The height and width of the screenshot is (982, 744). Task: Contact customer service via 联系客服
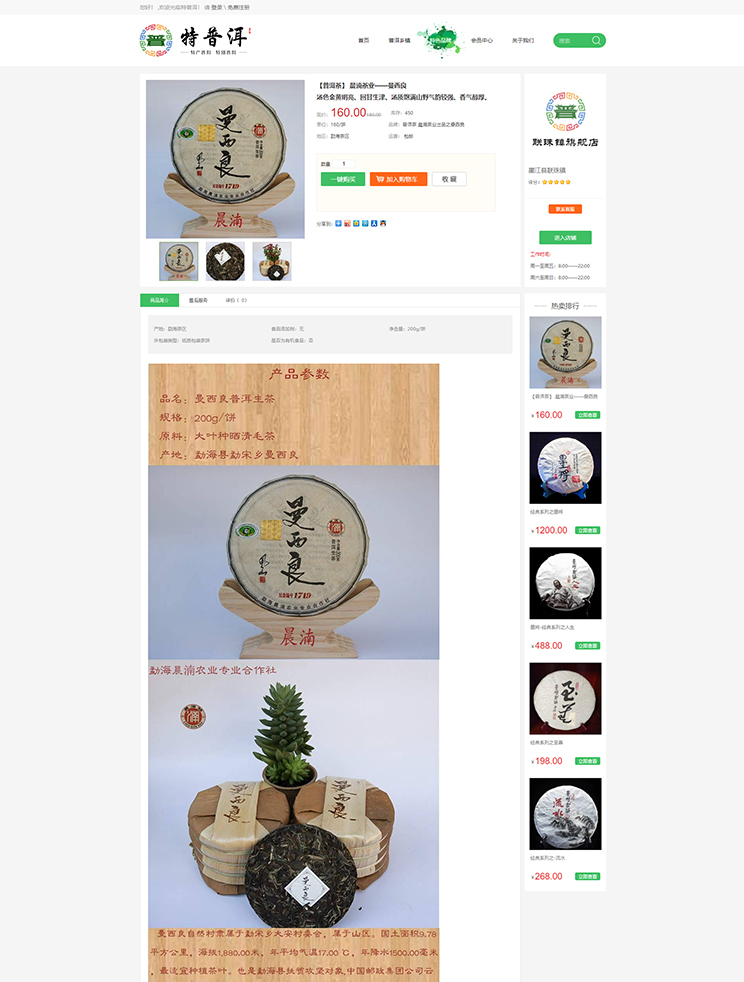pos(565,209)
